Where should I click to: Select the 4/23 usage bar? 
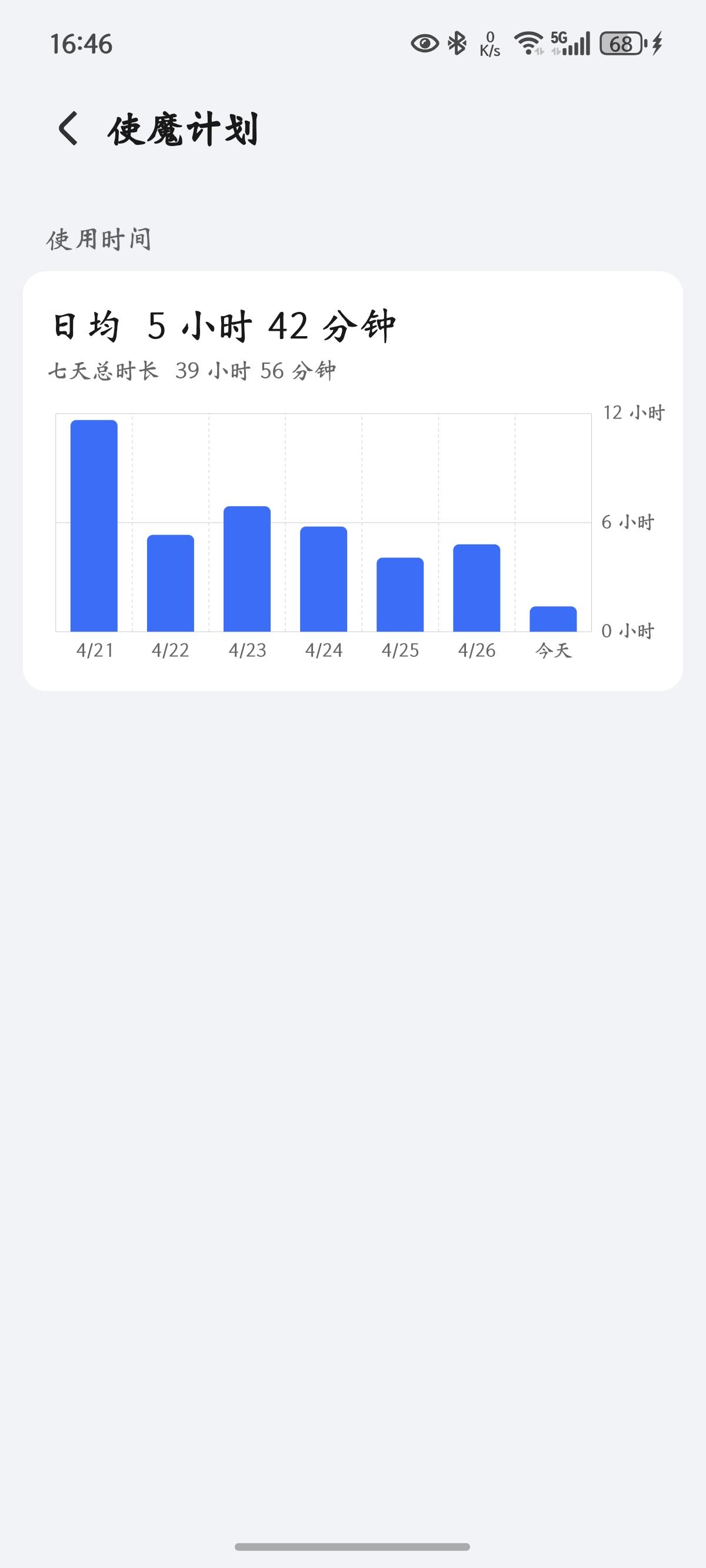[x=247, y=569]
